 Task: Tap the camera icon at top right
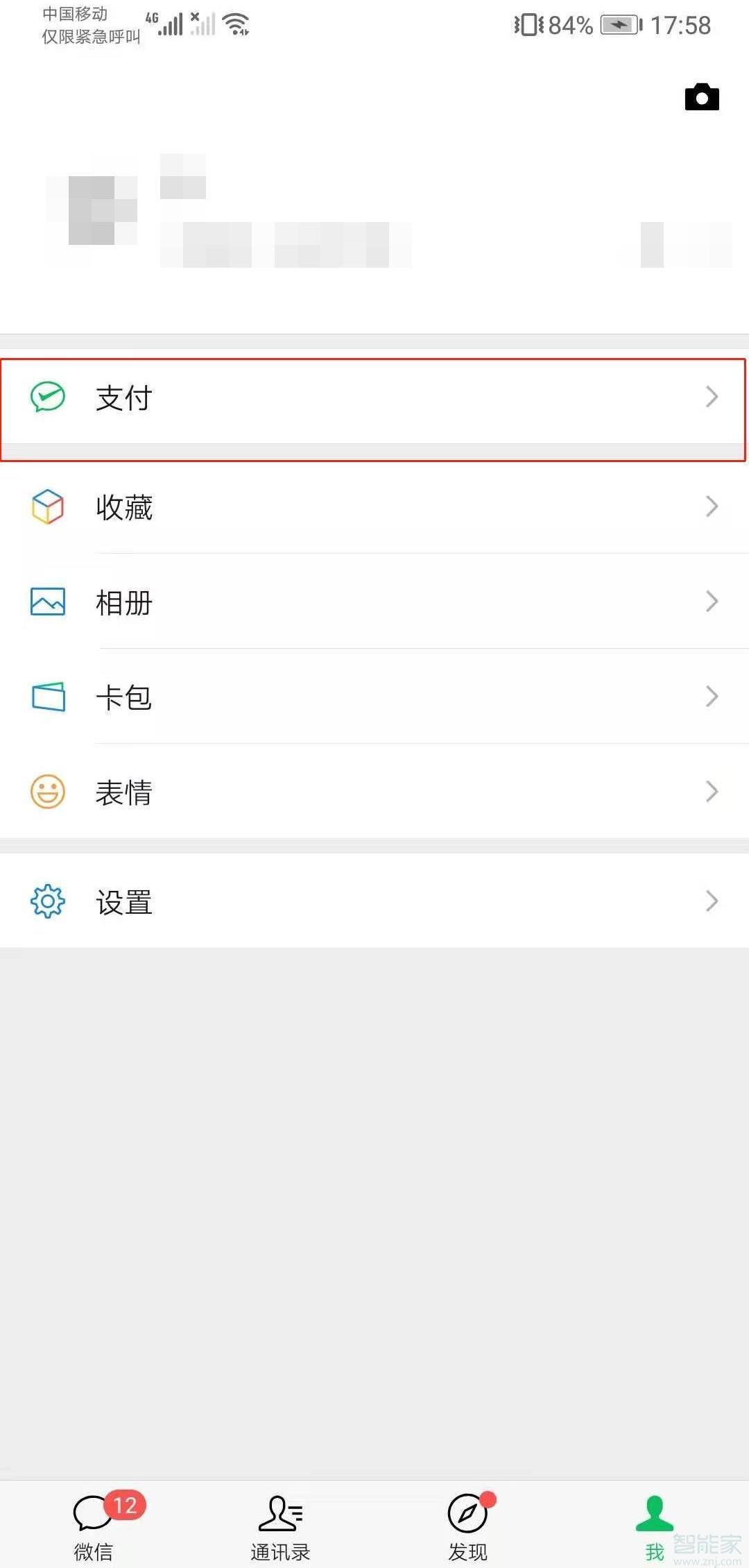(x=700, y=97)
